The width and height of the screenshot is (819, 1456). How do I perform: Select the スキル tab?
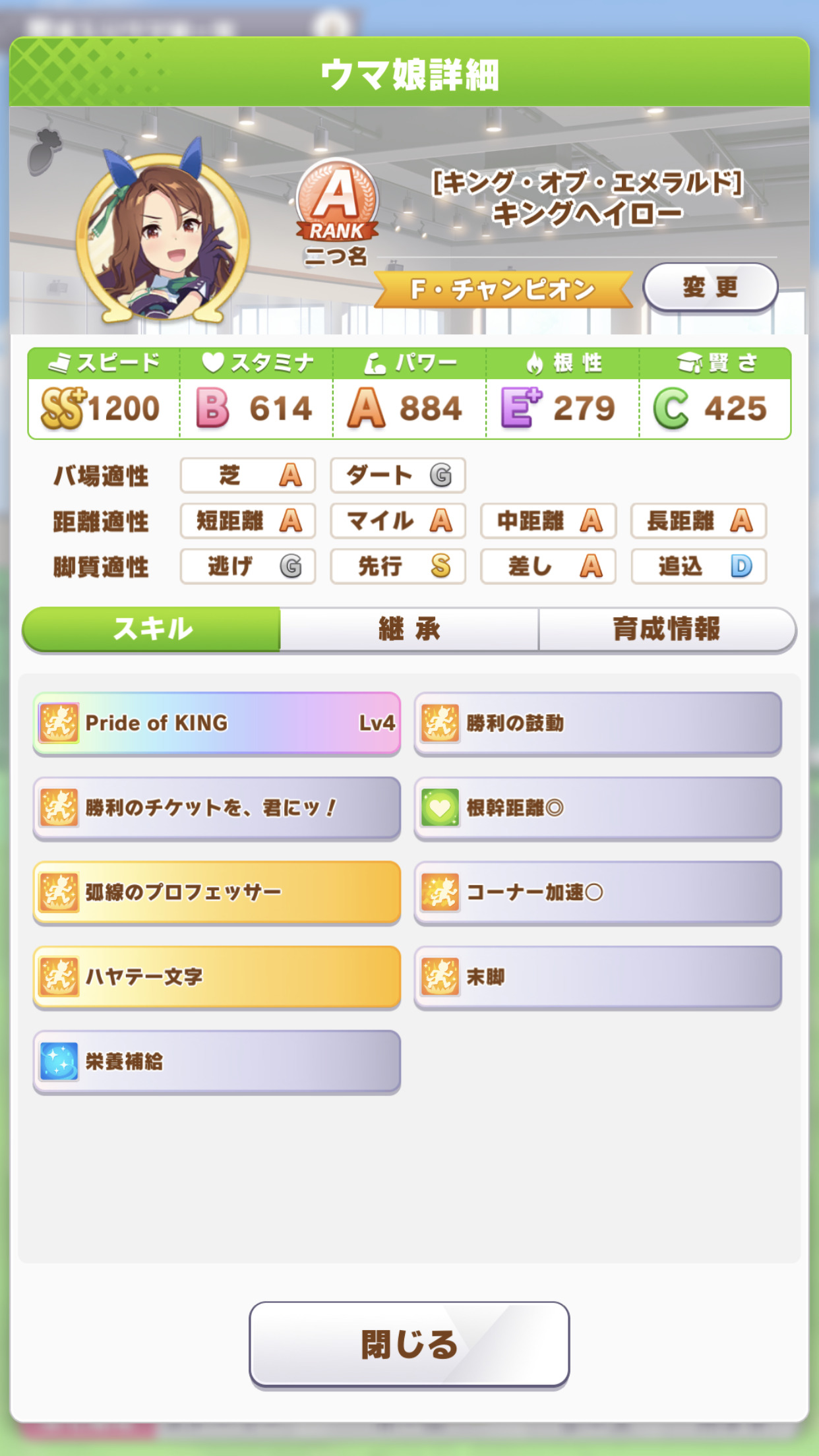[x=152, y=629]
